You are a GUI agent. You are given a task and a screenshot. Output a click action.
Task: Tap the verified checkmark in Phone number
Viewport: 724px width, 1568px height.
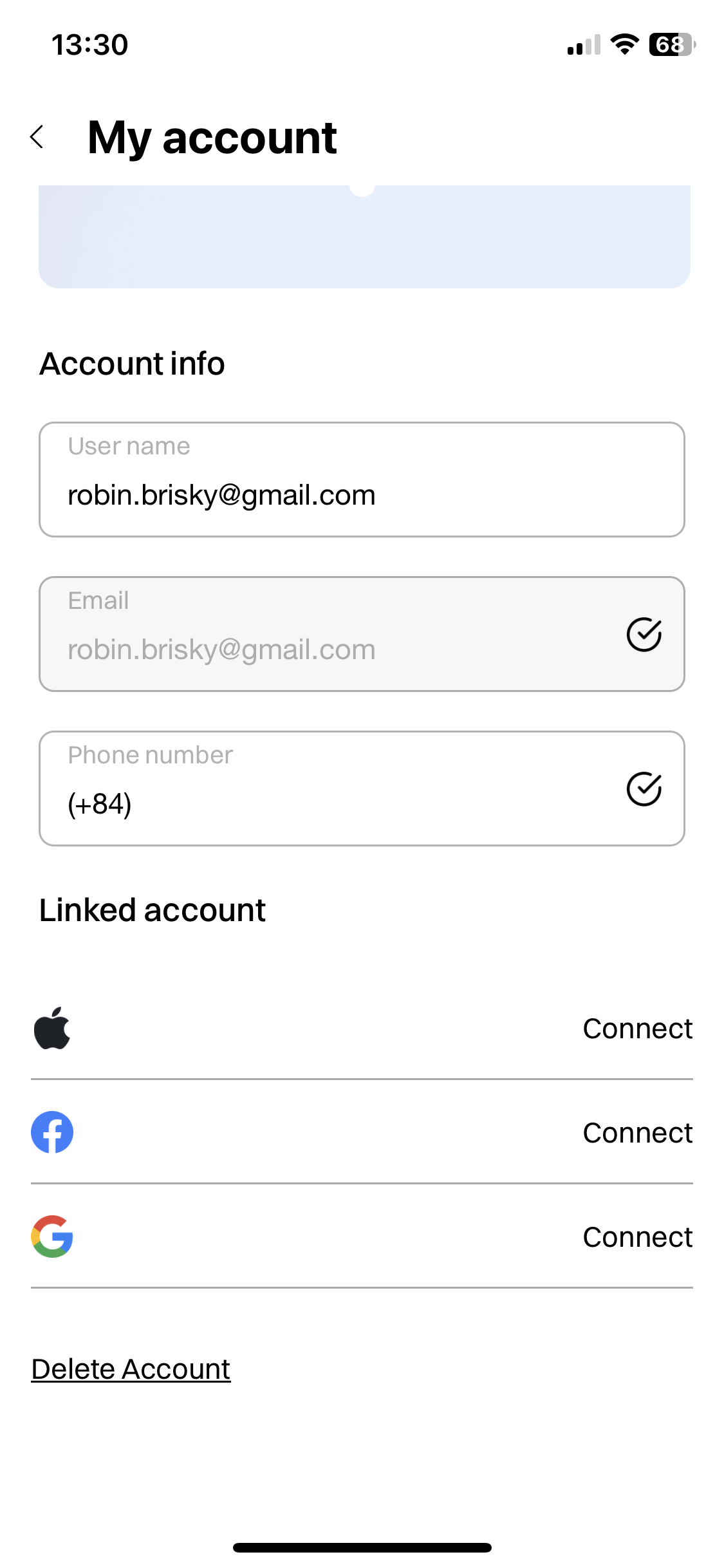click(644, 789)
